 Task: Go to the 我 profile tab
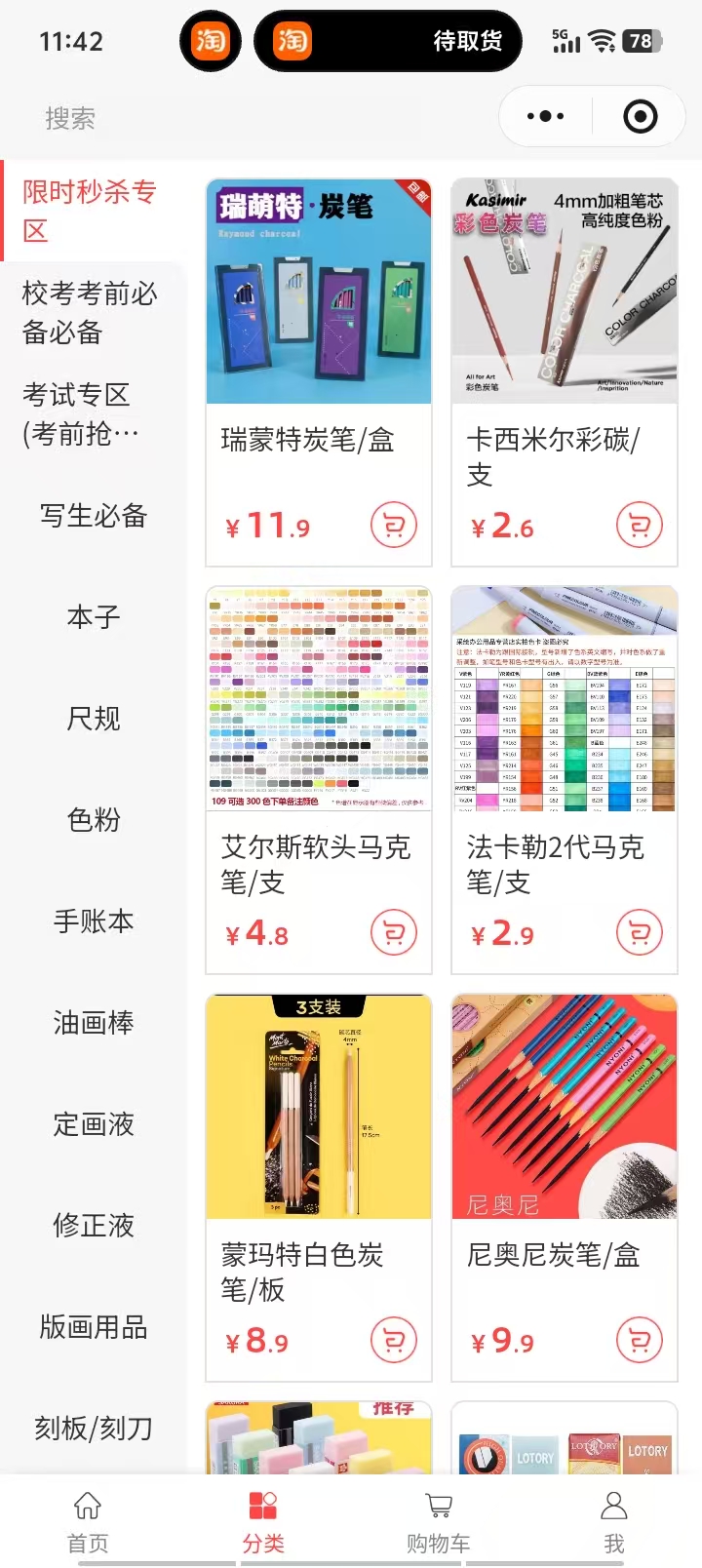tap(614, 1521)
